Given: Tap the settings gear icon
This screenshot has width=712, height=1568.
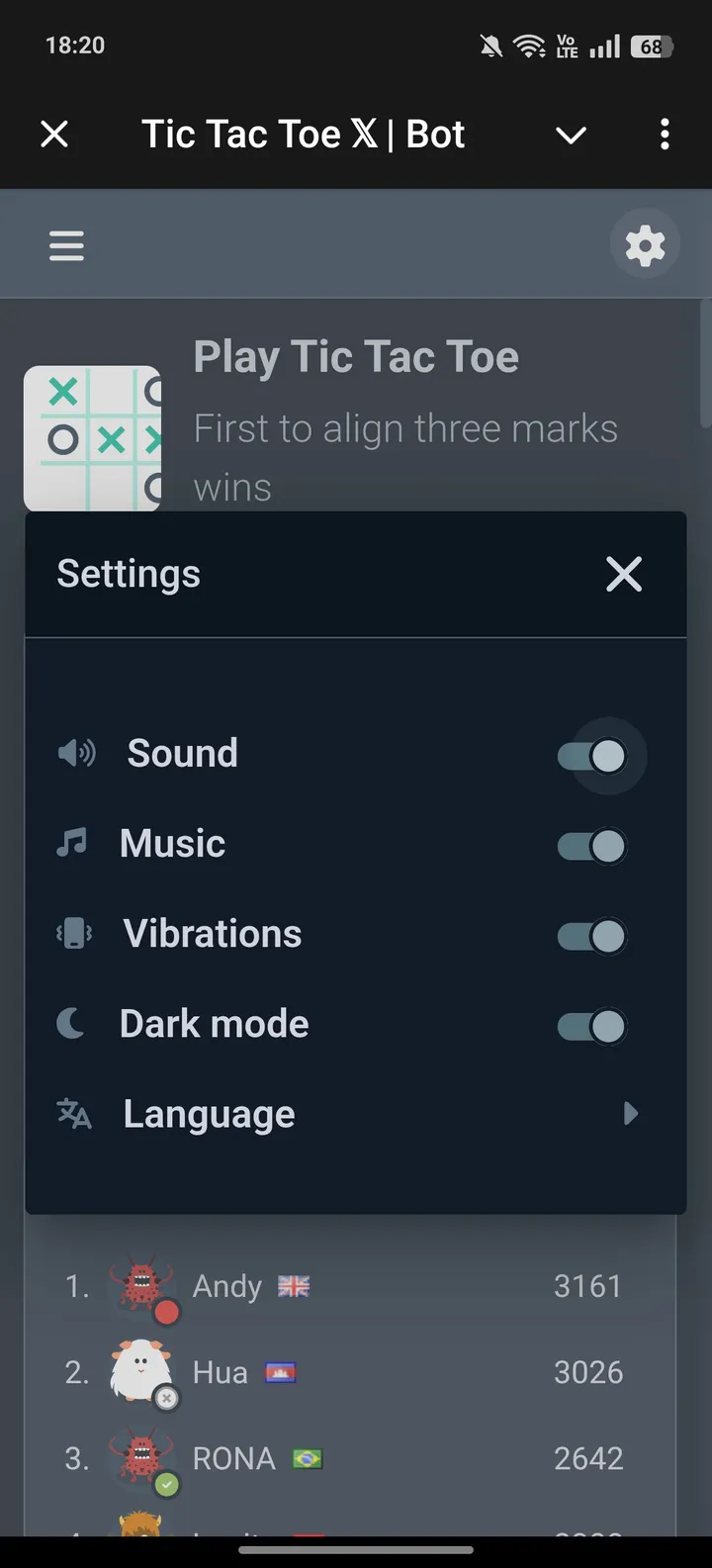Looking at the screenshot, I should click(645, 244).
